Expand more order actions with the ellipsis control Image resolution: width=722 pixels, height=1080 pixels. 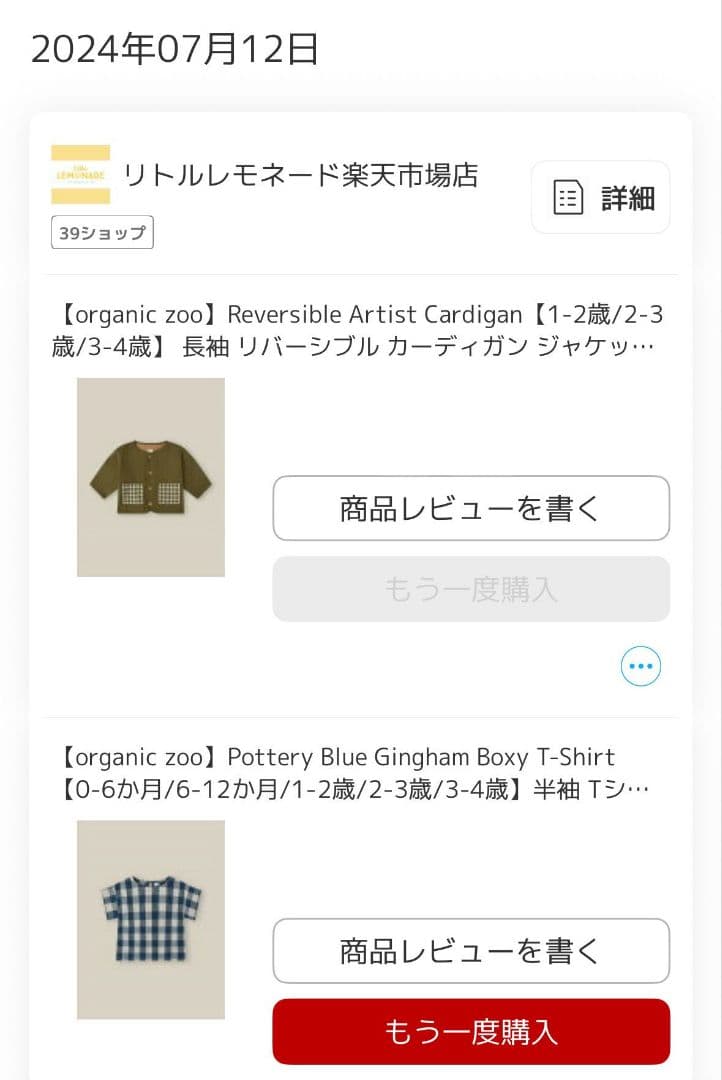640,665
